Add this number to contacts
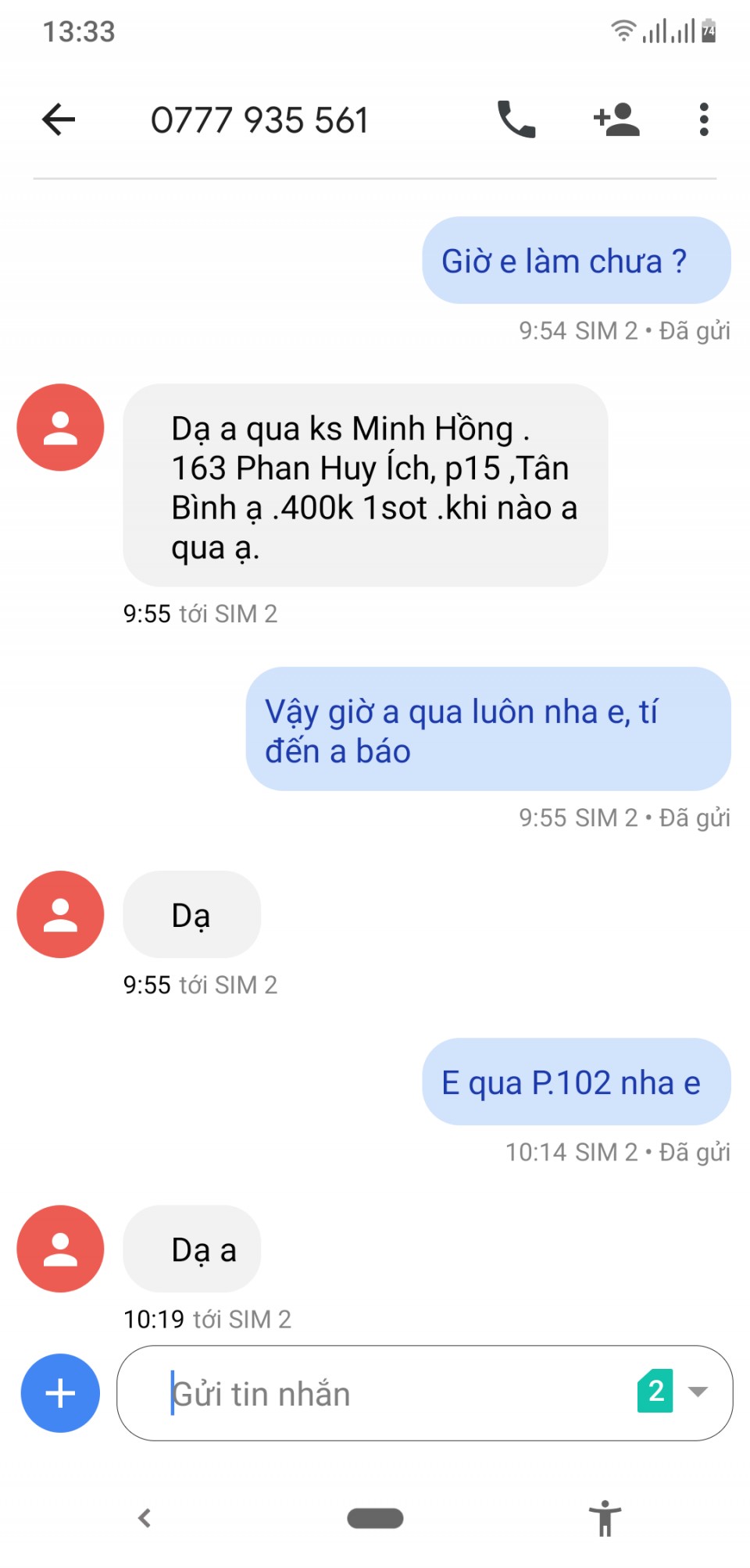 click(x=616, y=120)
